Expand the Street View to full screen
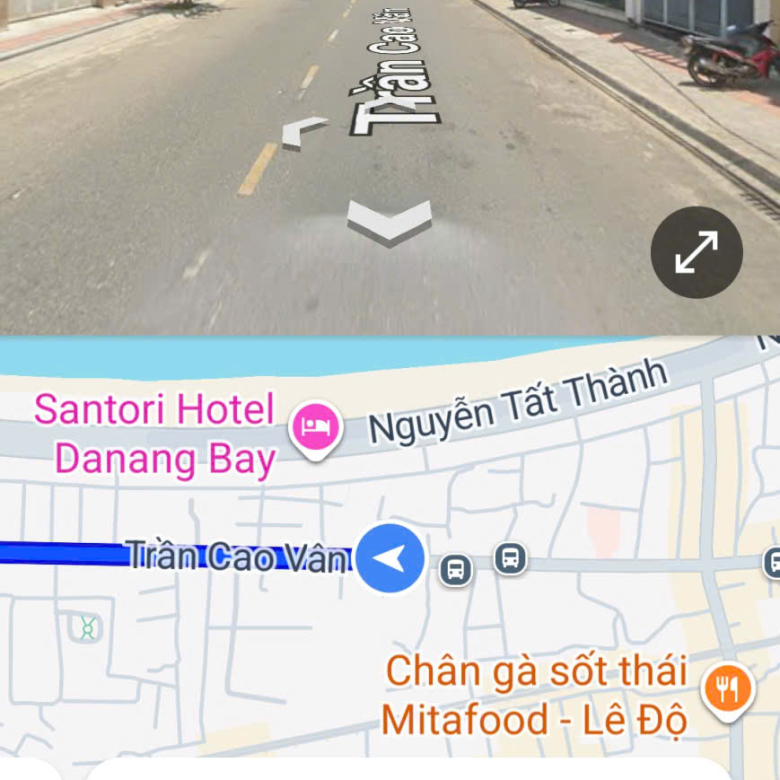The height and width of the screenshot is (780, 780). [x=696, y=252]
